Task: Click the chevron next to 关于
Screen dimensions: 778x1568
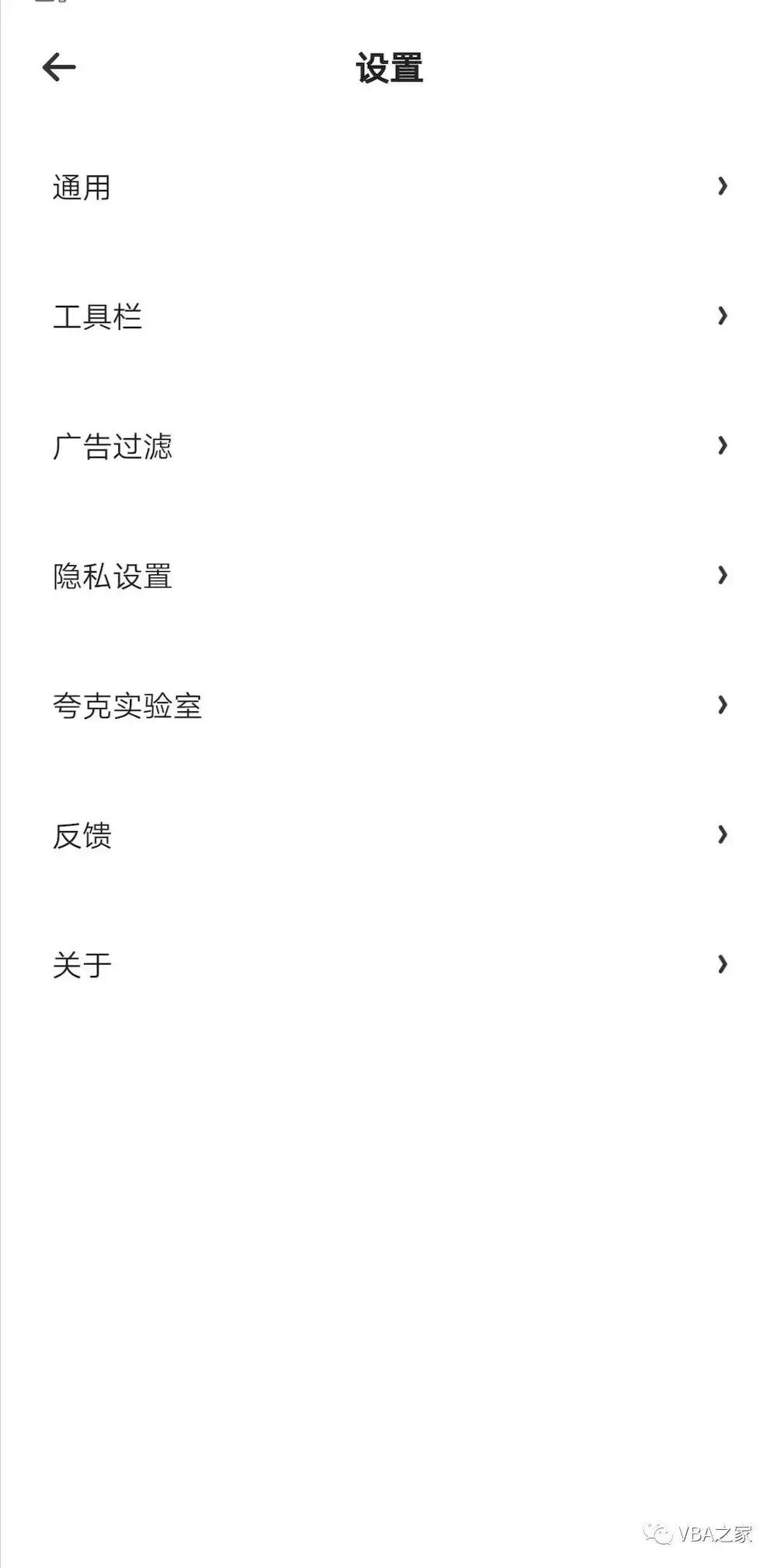Action: [723, 963]
